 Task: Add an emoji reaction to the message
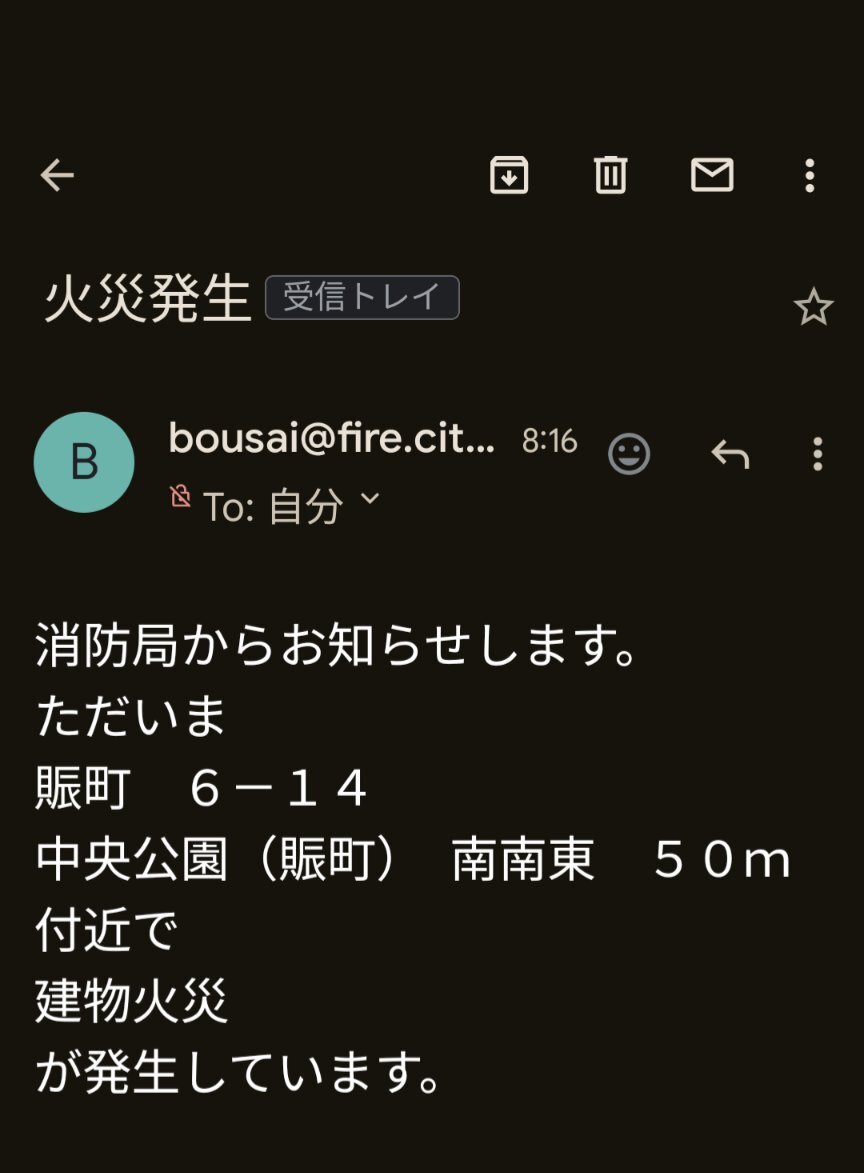(x=629, y=455)
